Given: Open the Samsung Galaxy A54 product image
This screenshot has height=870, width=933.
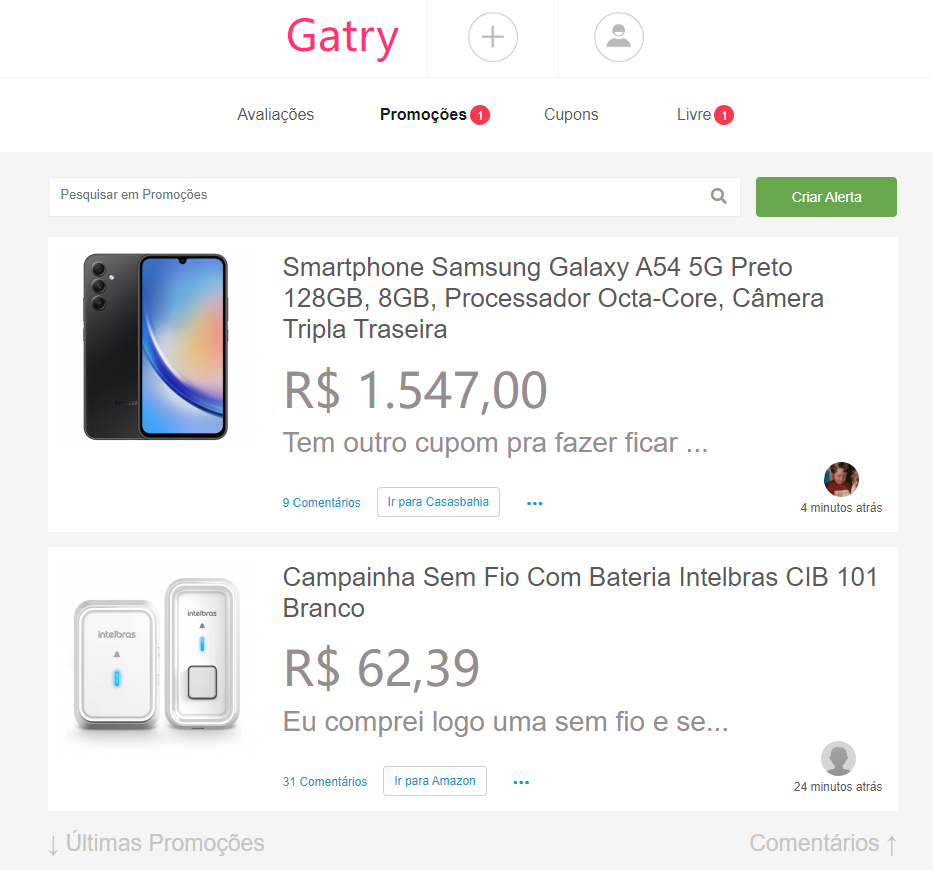Looking at the screenshot, I should [x=156, y=346].
